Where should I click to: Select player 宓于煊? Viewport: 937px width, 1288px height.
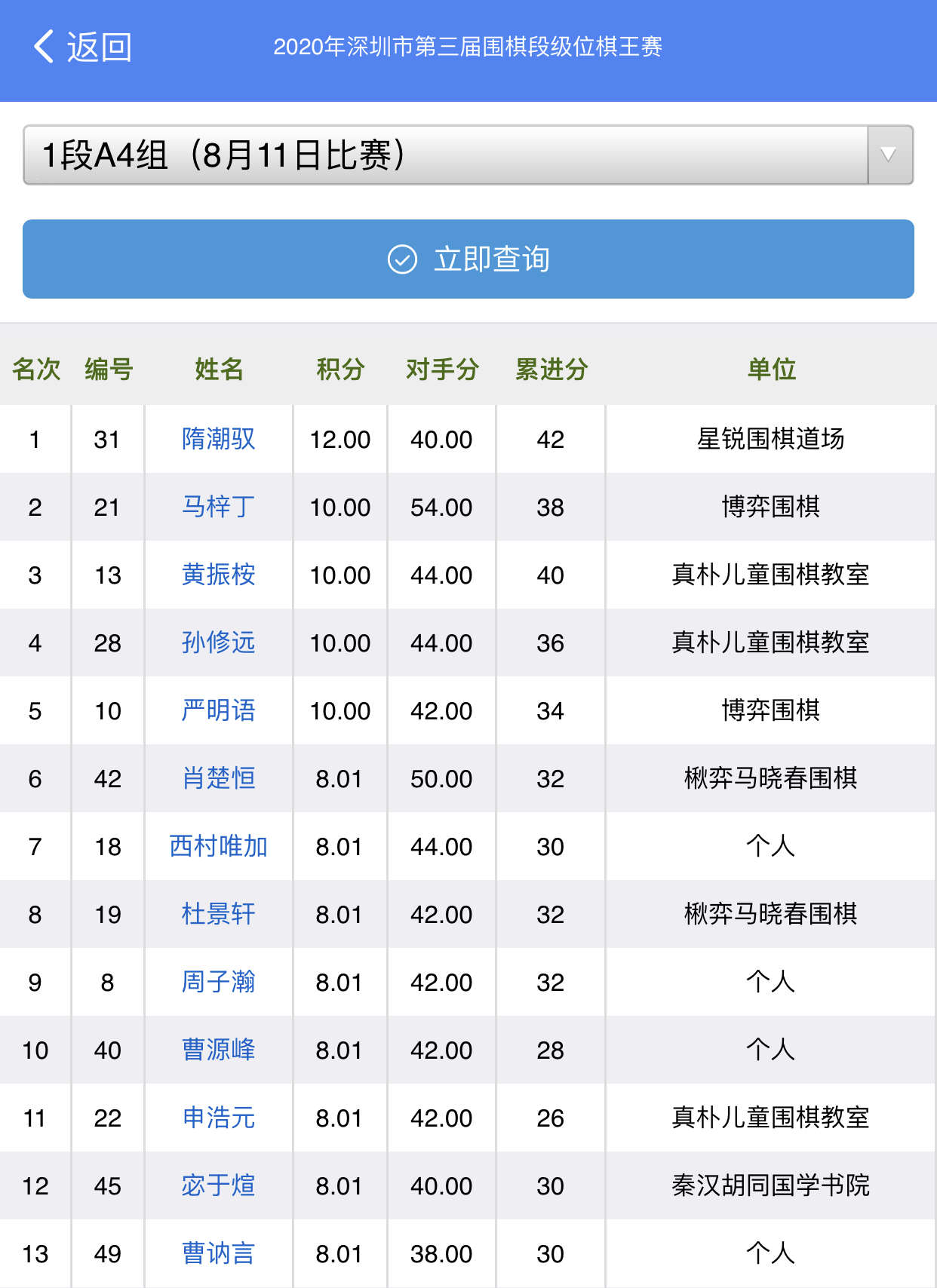(218, 1185)
